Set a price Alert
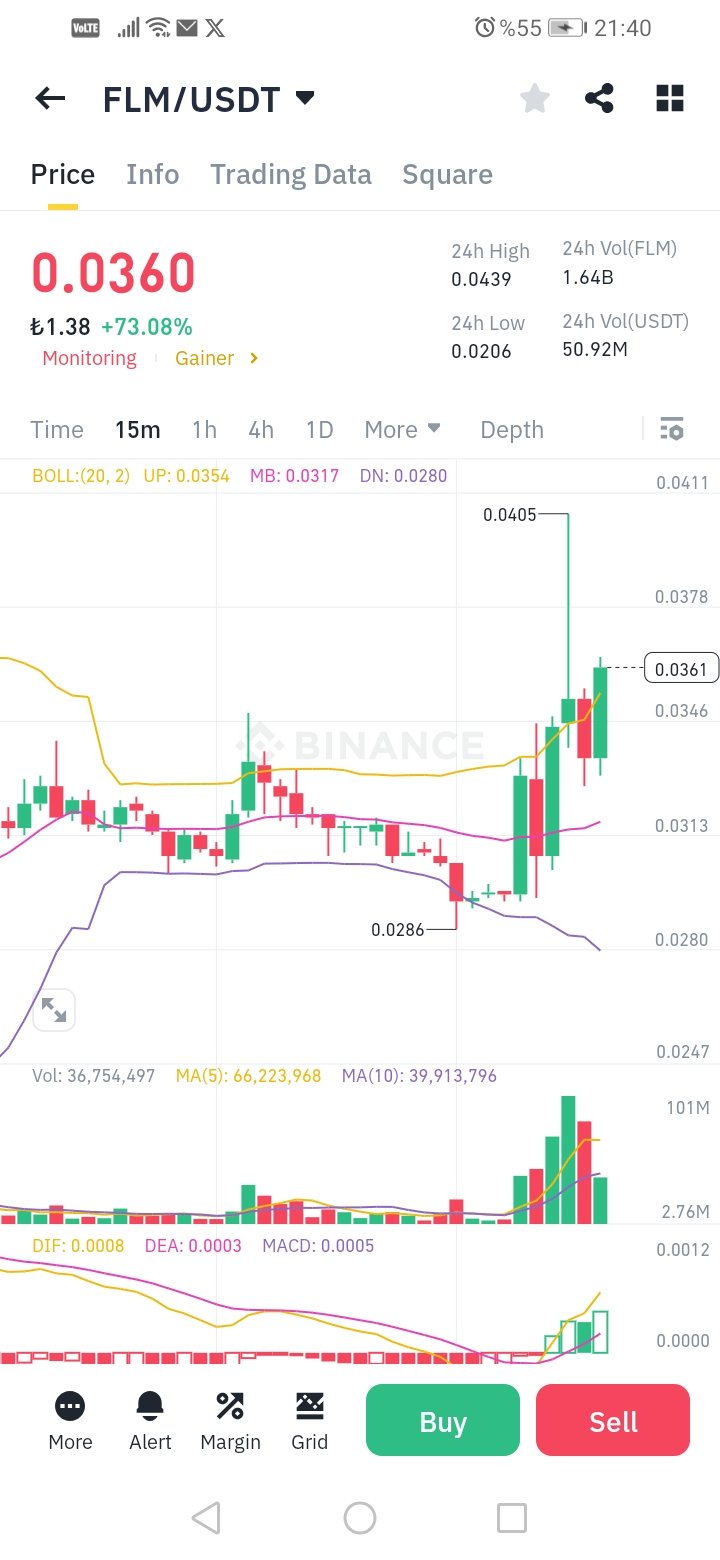The width and height of the screenshot is (720, 1560). 150,1421
